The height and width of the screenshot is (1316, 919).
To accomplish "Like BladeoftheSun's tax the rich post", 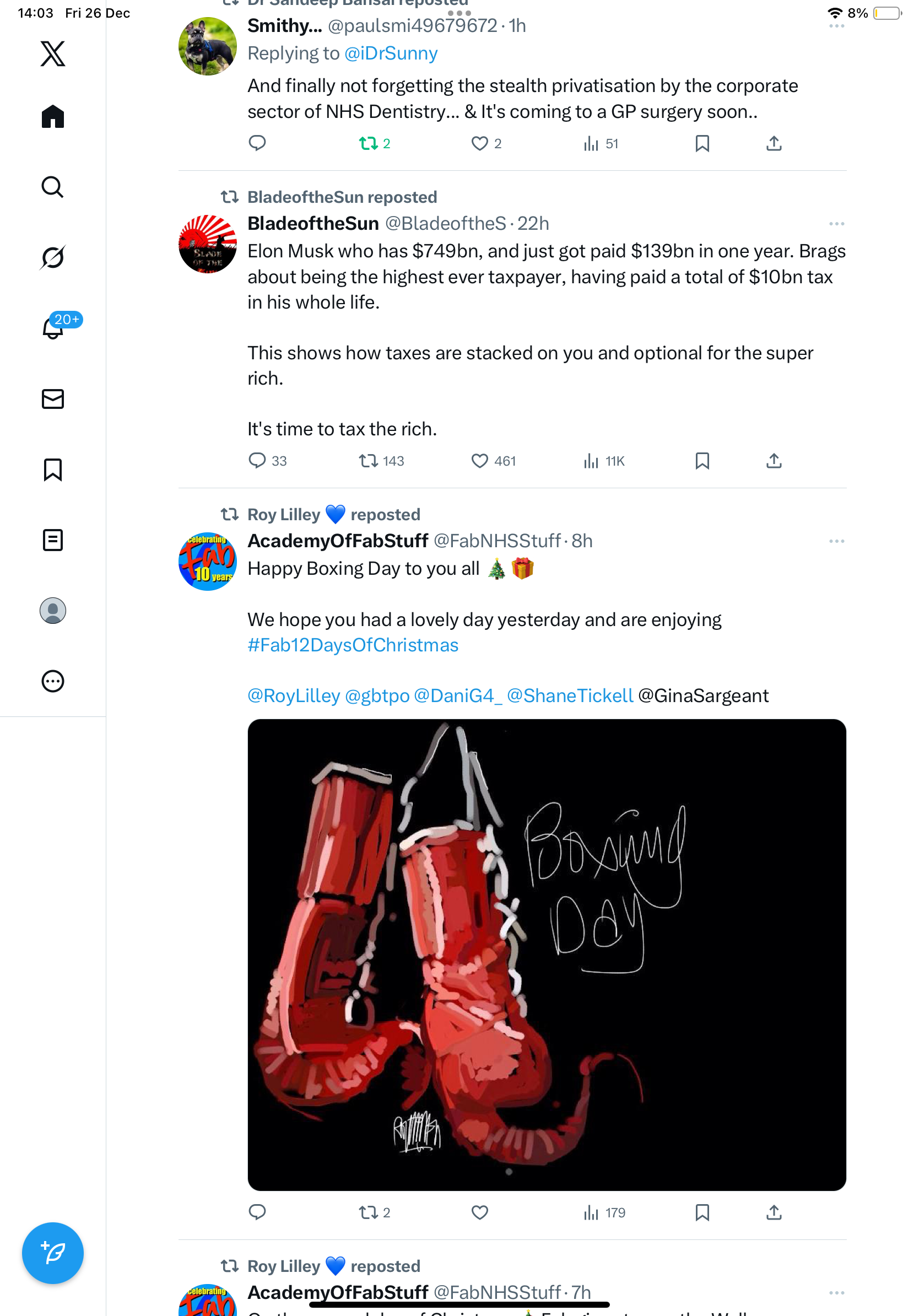I will 479,461.
